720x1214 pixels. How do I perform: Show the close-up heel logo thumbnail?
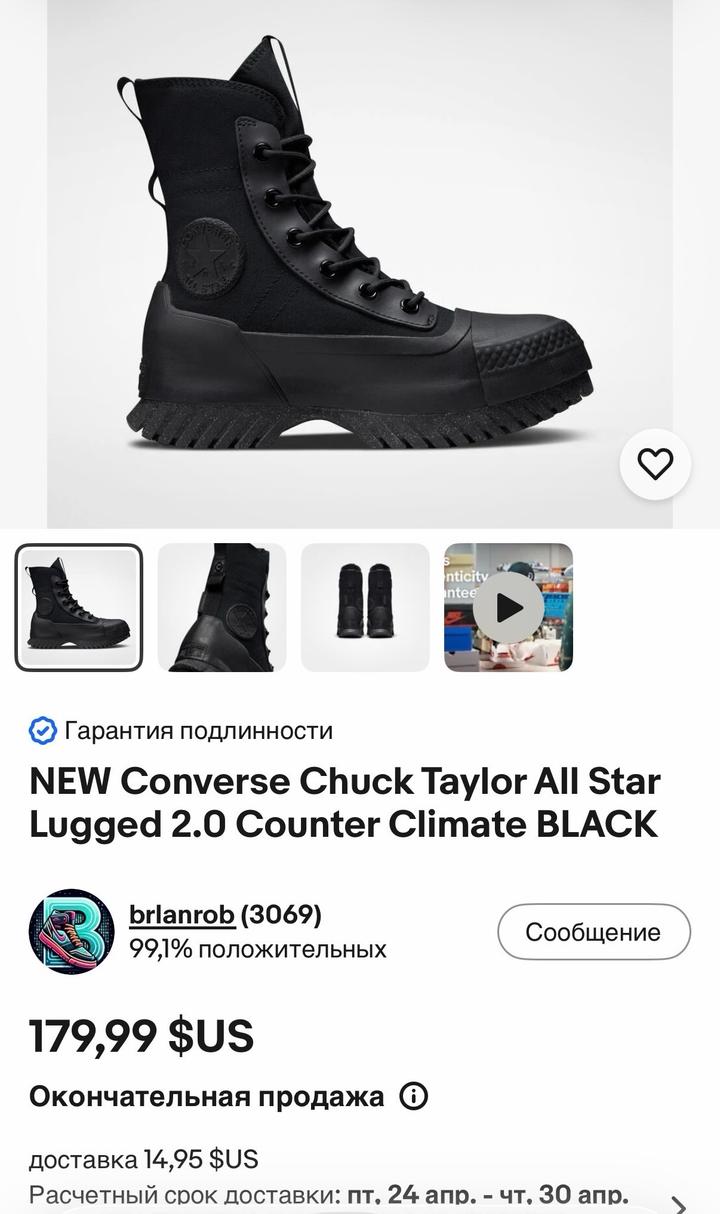pos(222,607)
